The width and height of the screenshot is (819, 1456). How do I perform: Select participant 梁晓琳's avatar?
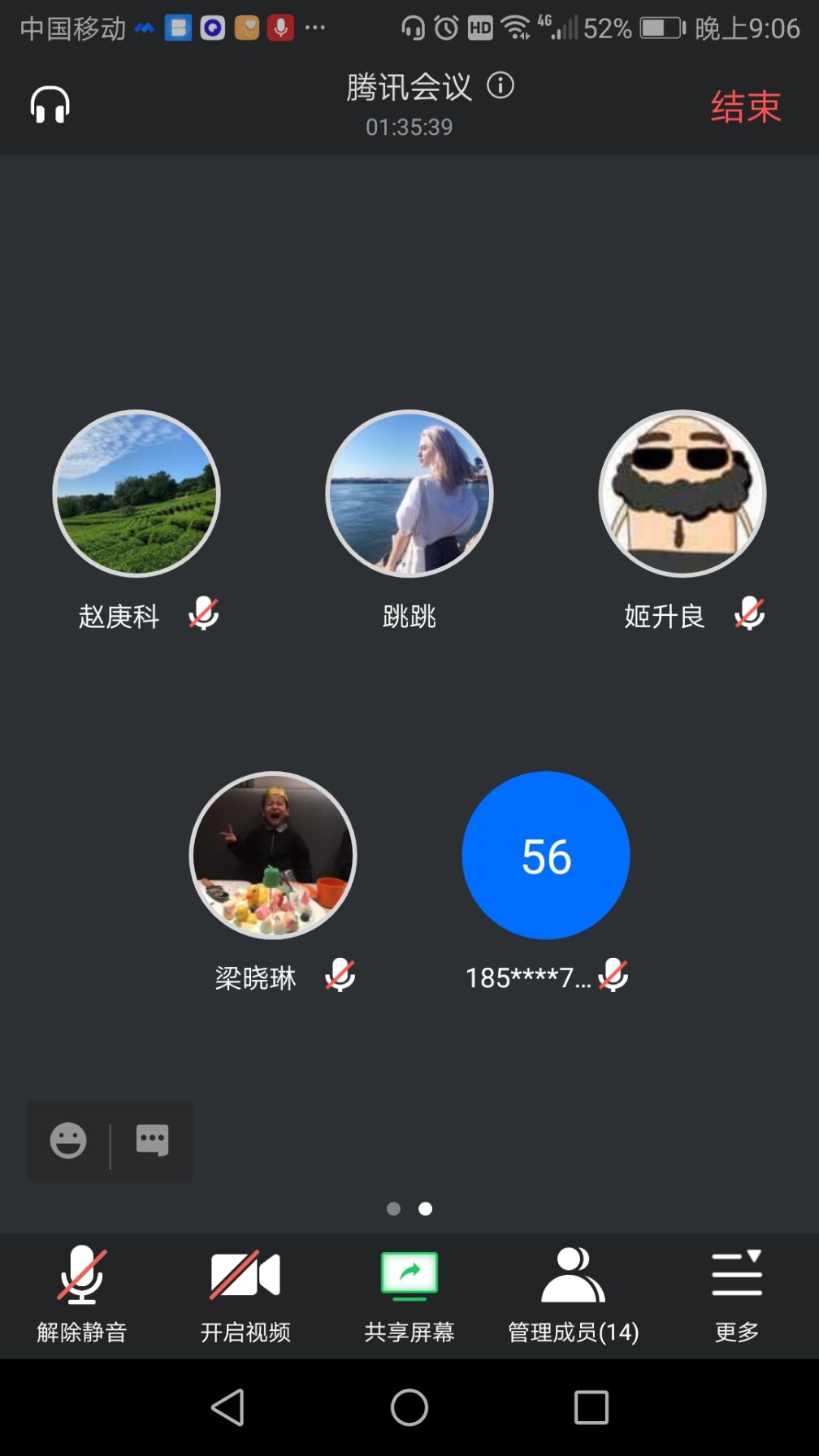pyautogui.click(x=273, y=855)
